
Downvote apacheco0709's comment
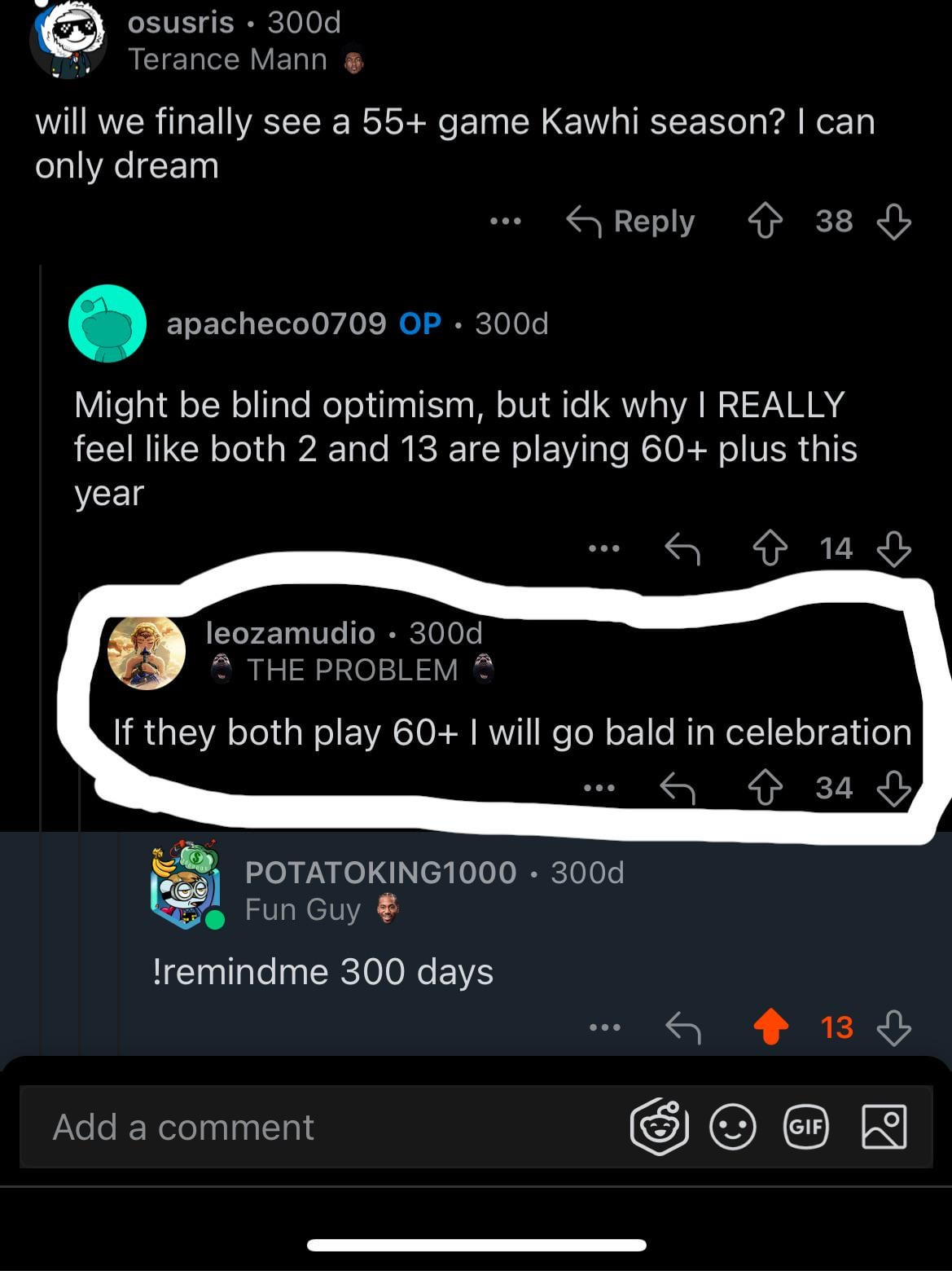893,548
